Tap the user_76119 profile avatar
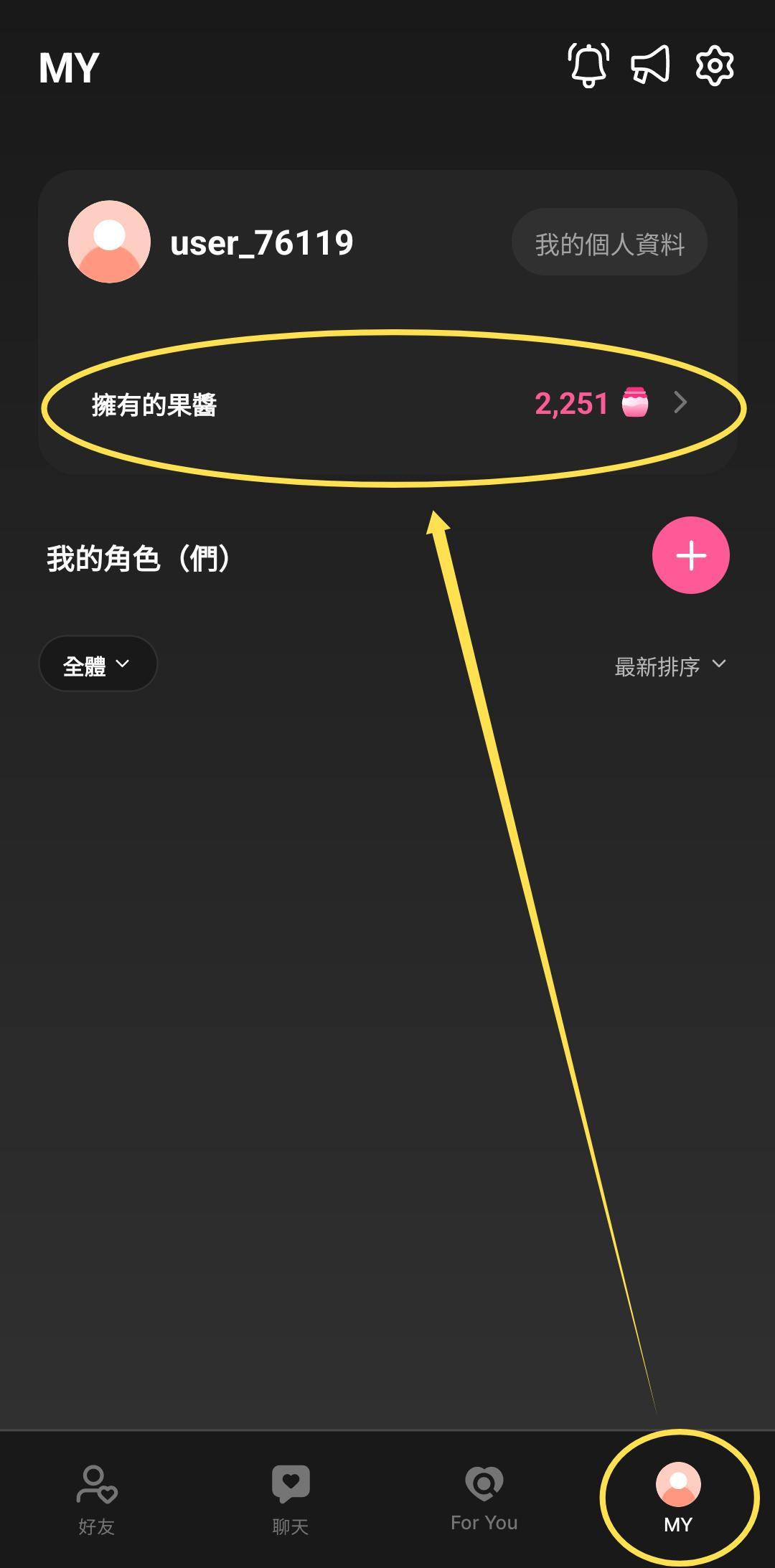The width and height of the screenshot is (775, 1568). (x=109, y=242)
